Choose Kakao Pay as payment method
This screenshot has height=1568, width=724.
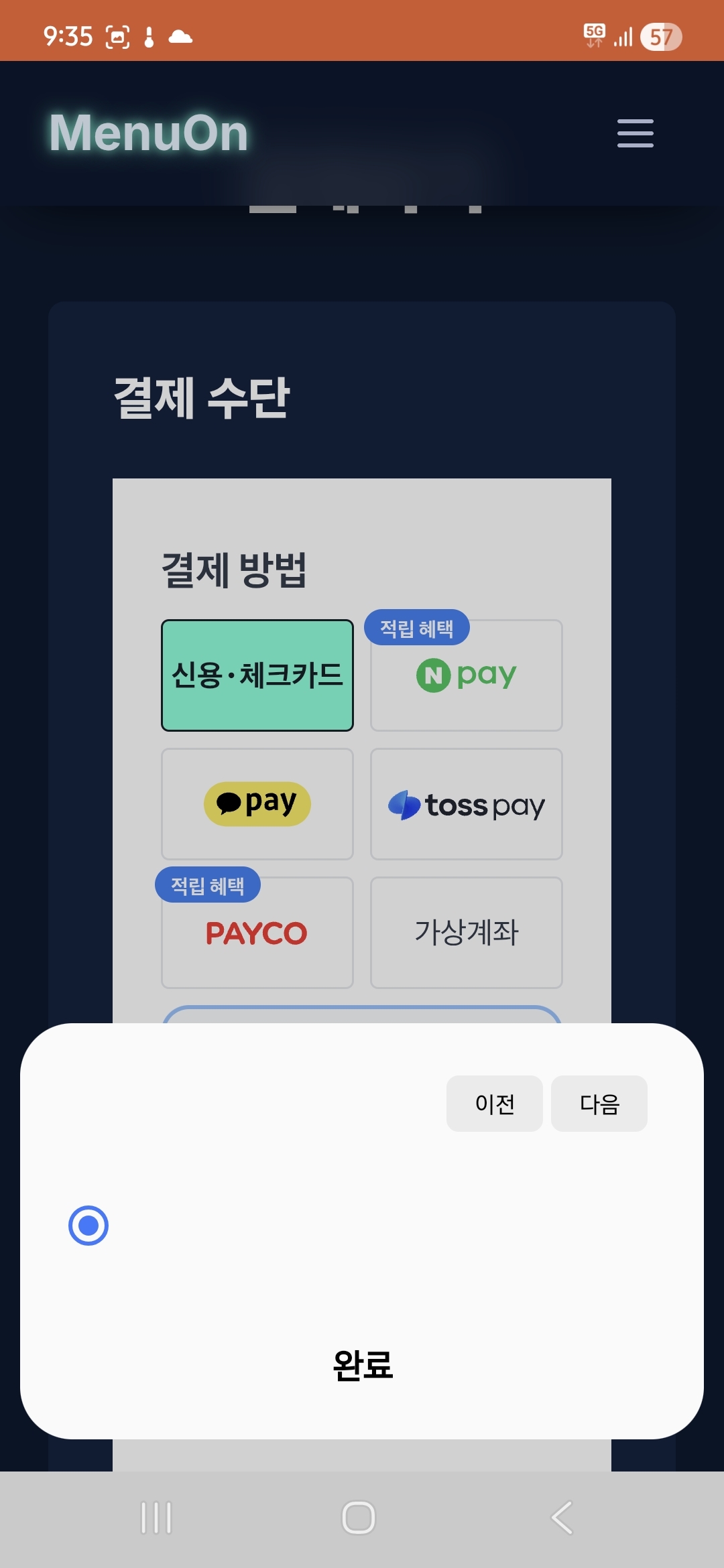257,804
